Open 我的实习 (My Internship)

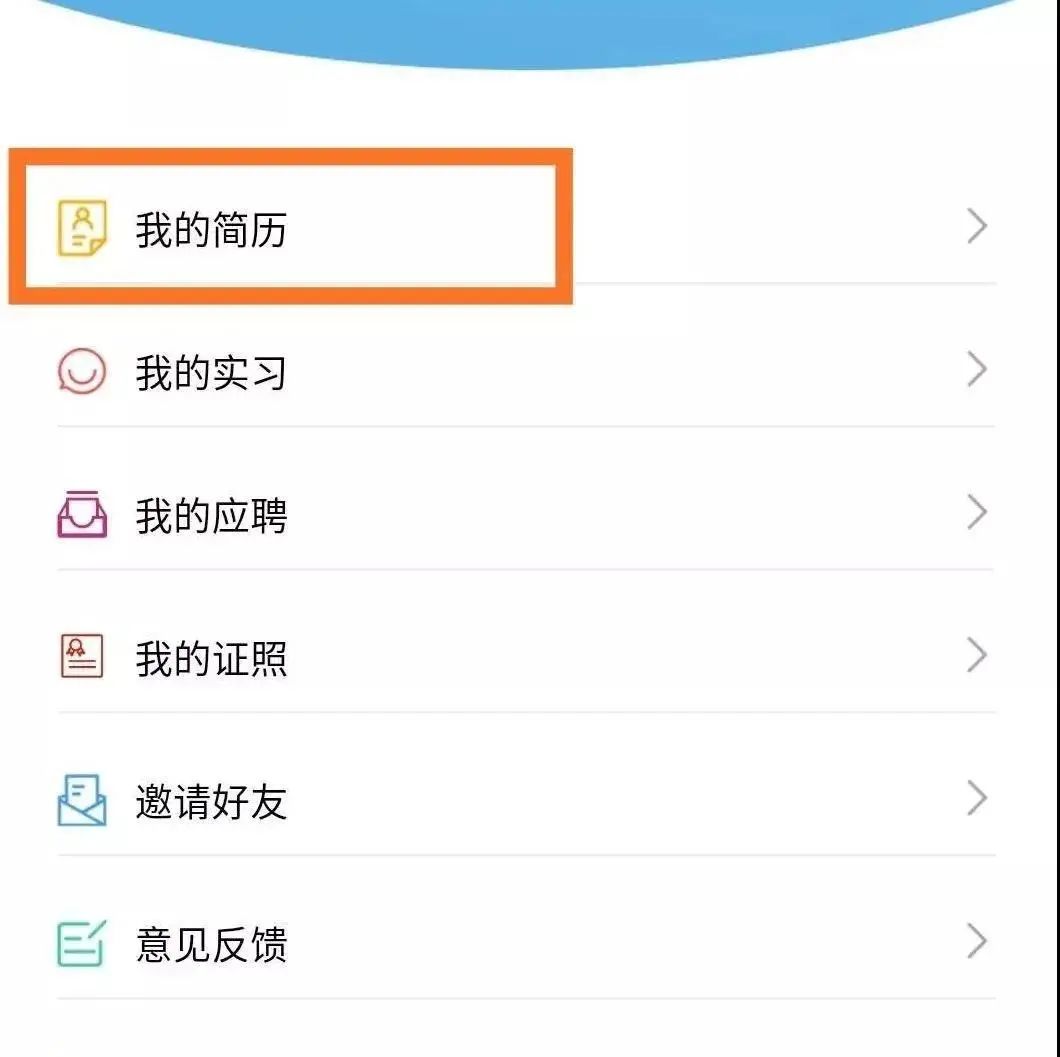tap(211, 373)
